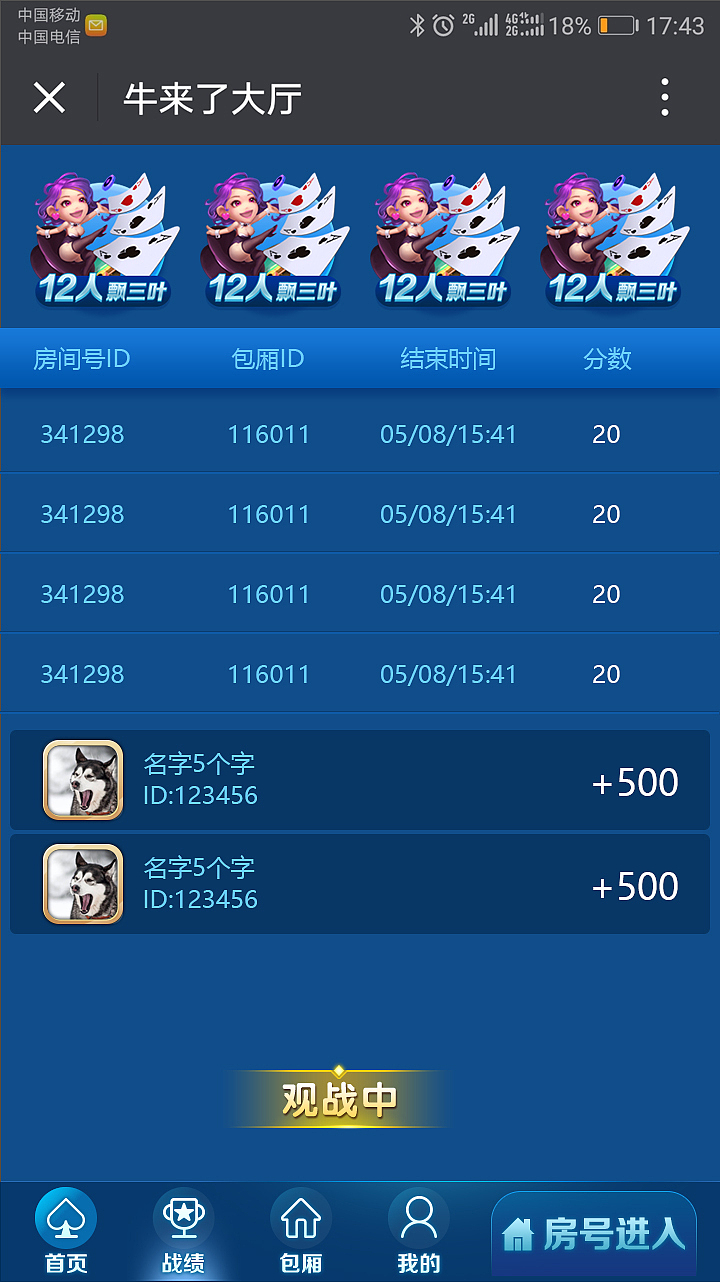Tap the 包厢 room lounge icon

pos(299,1222)
